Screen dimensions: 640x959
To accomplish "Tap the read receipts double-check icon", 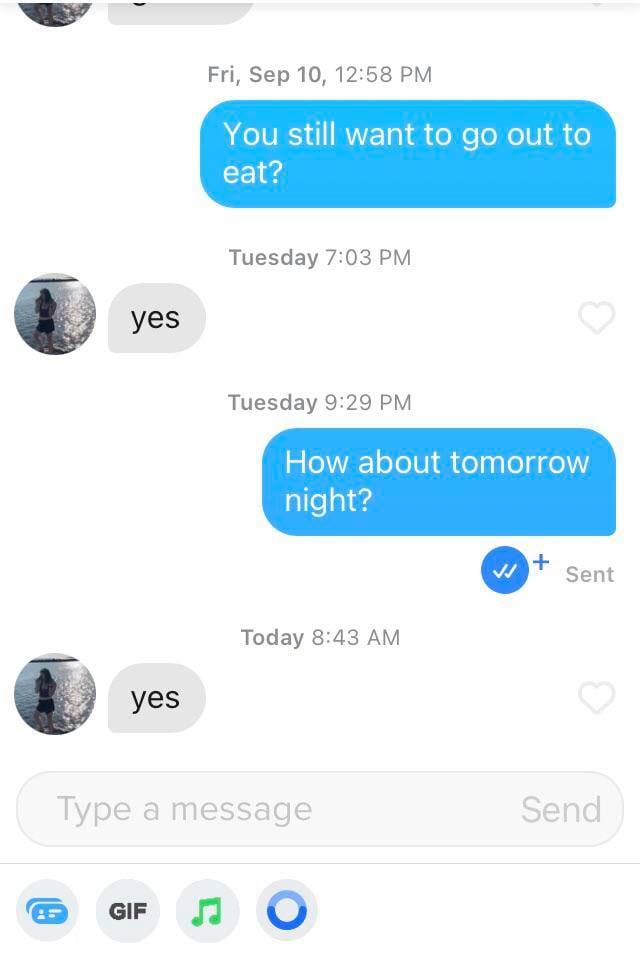I will tap(505, 572).
